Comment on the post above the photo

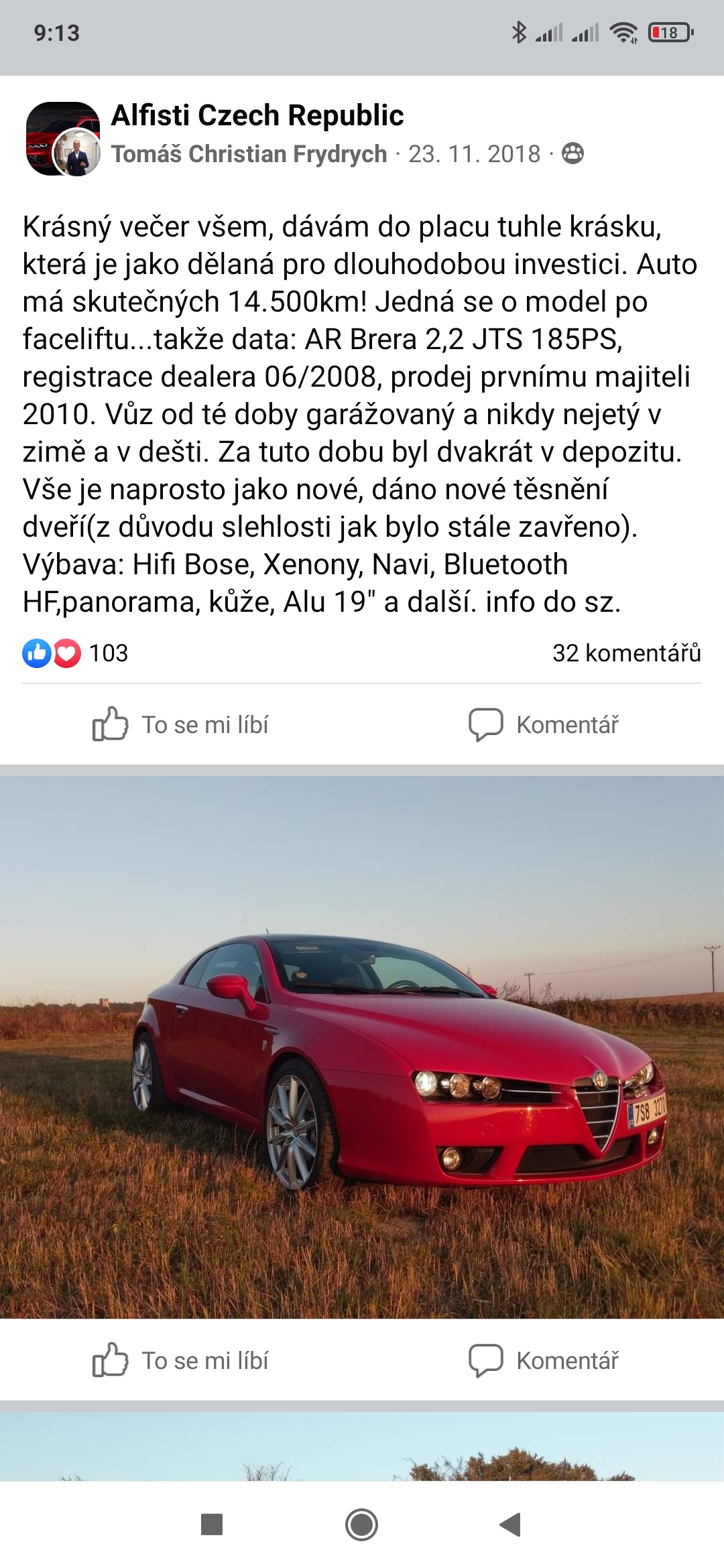click(543, 725)
